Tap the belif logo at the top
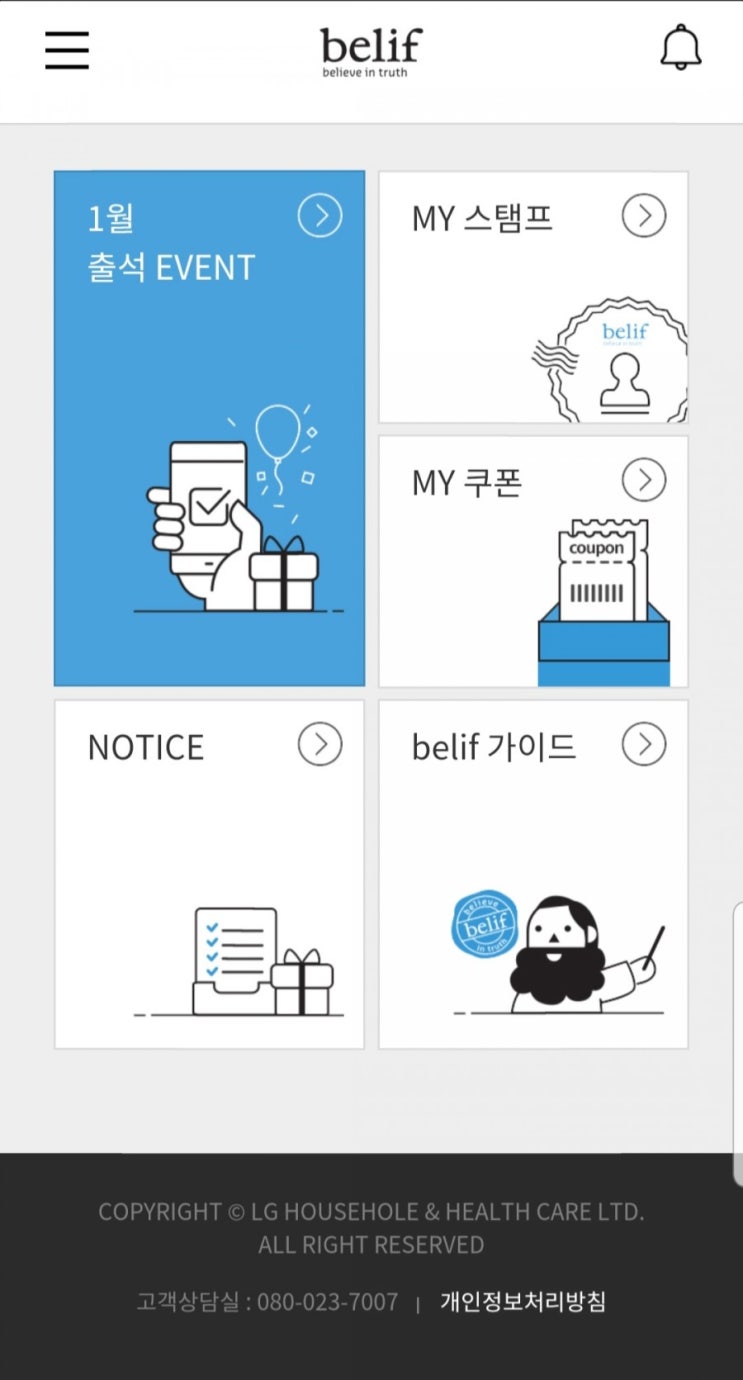Viewport: 743px width, 1380px height. (x=370, y=48)
